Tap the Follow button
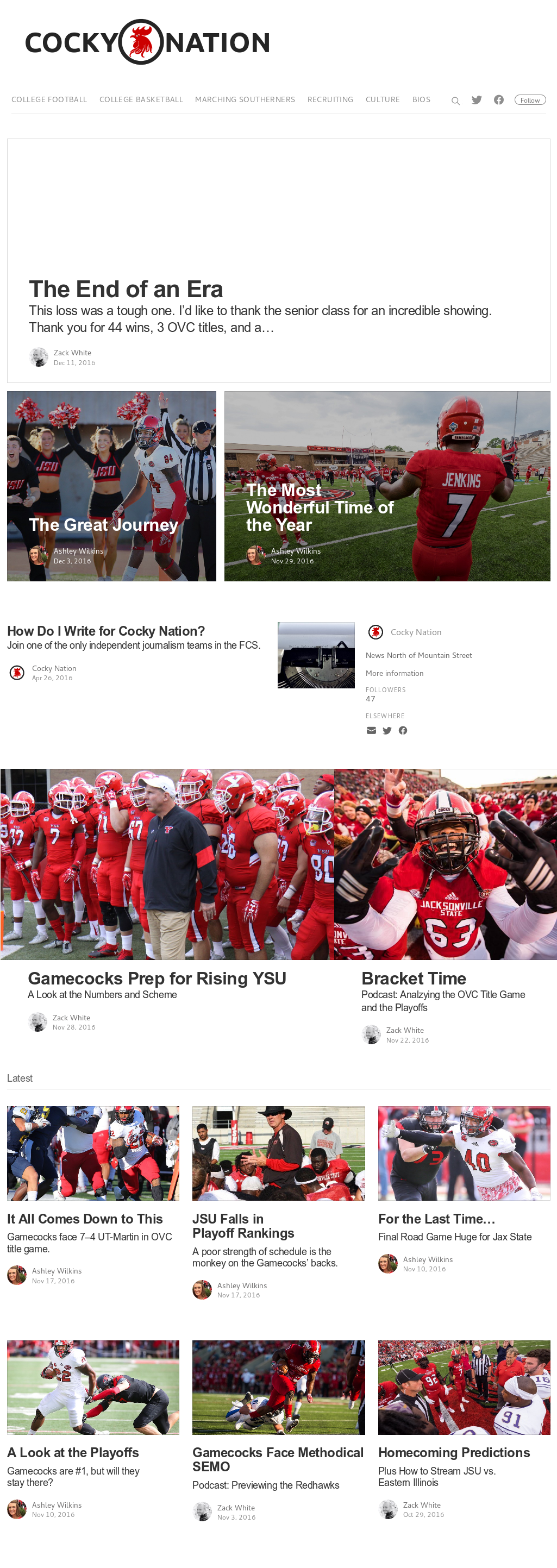557x1568 pixels. pyautogui.click(x=530, y=100)
